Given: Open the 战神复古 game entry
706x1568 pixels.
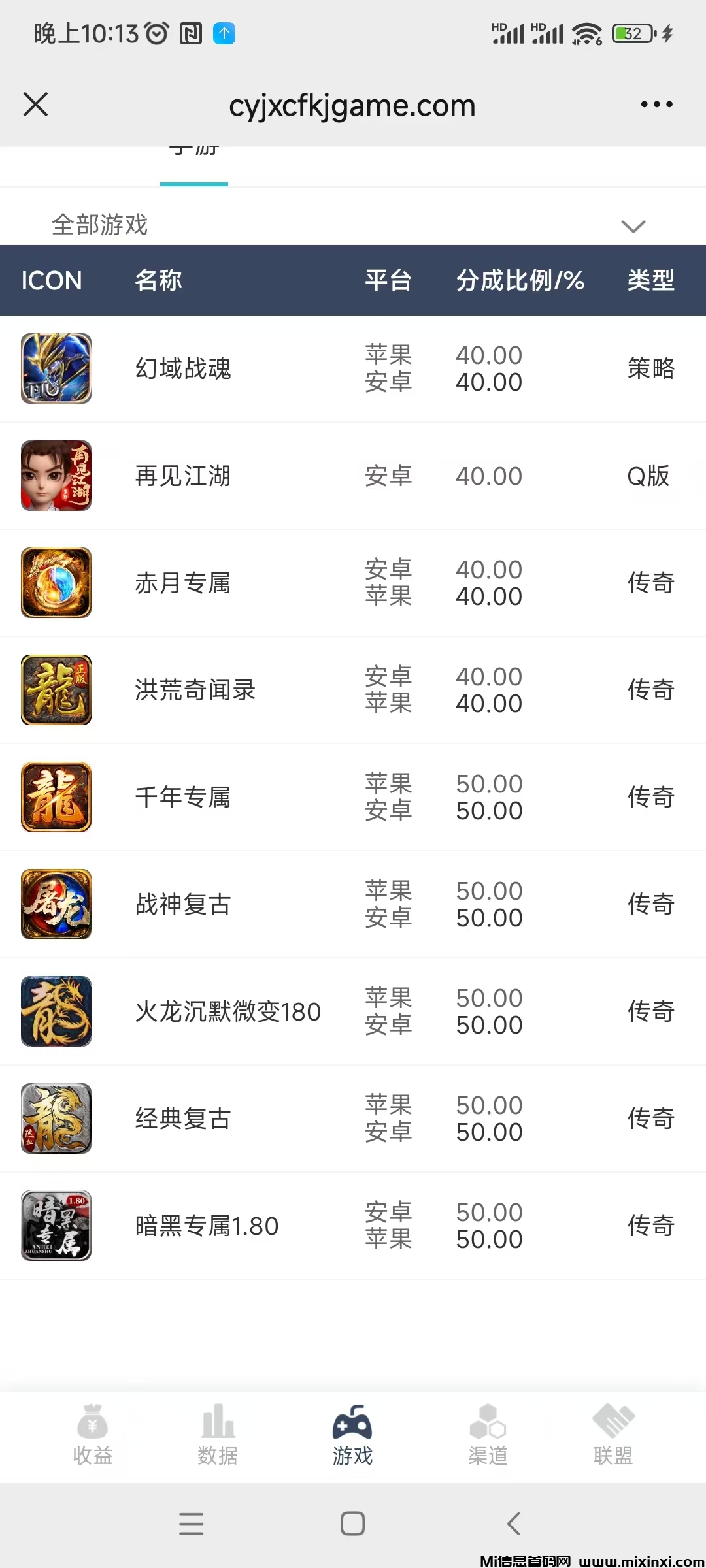Looking at the screenshot, I should click(x=56, y=904).
